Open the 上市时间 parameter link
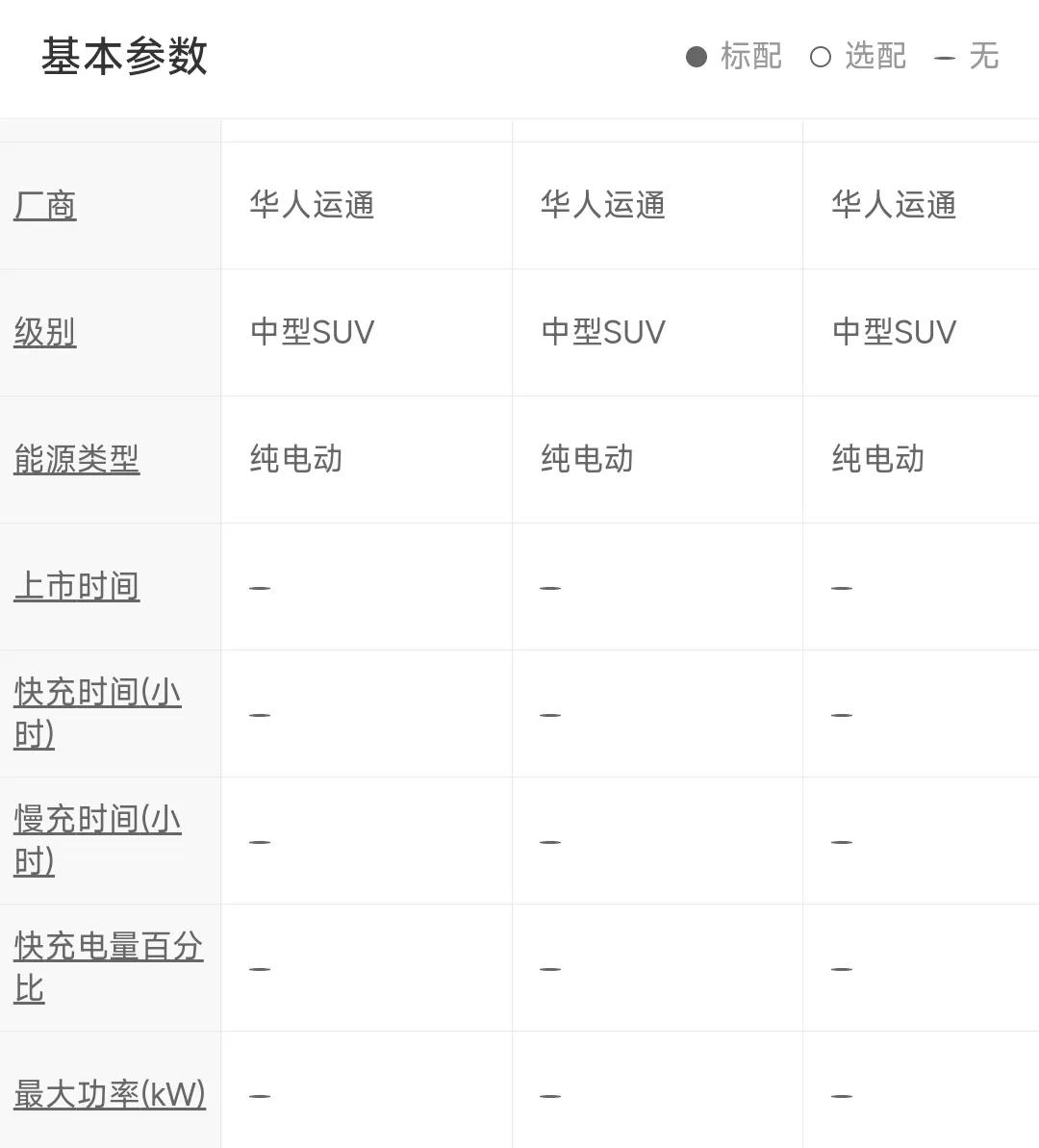The height and width of the screenshot is (1148, 1039). [76, 586]
